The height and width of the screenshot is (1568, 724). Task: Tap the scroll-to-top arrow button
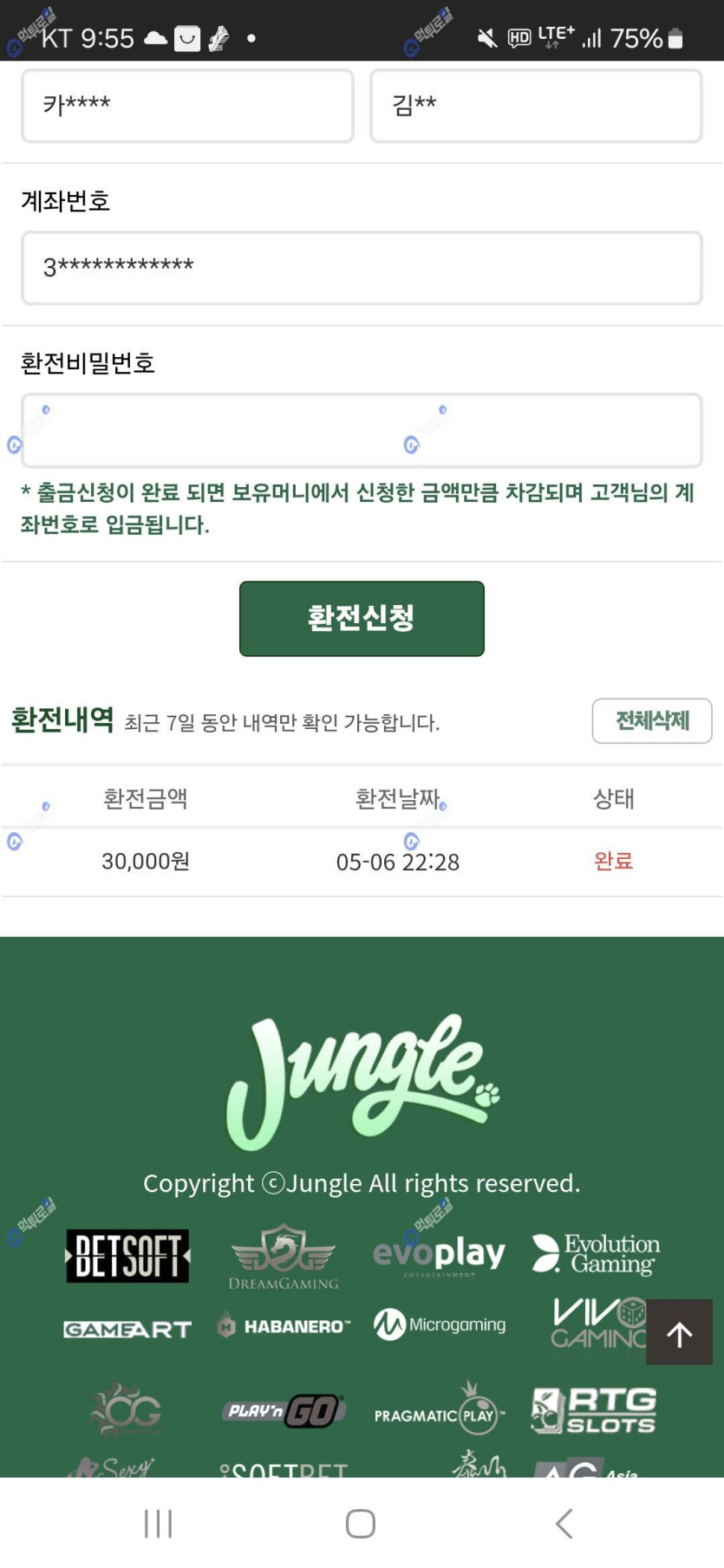[x=679, y=1333]
